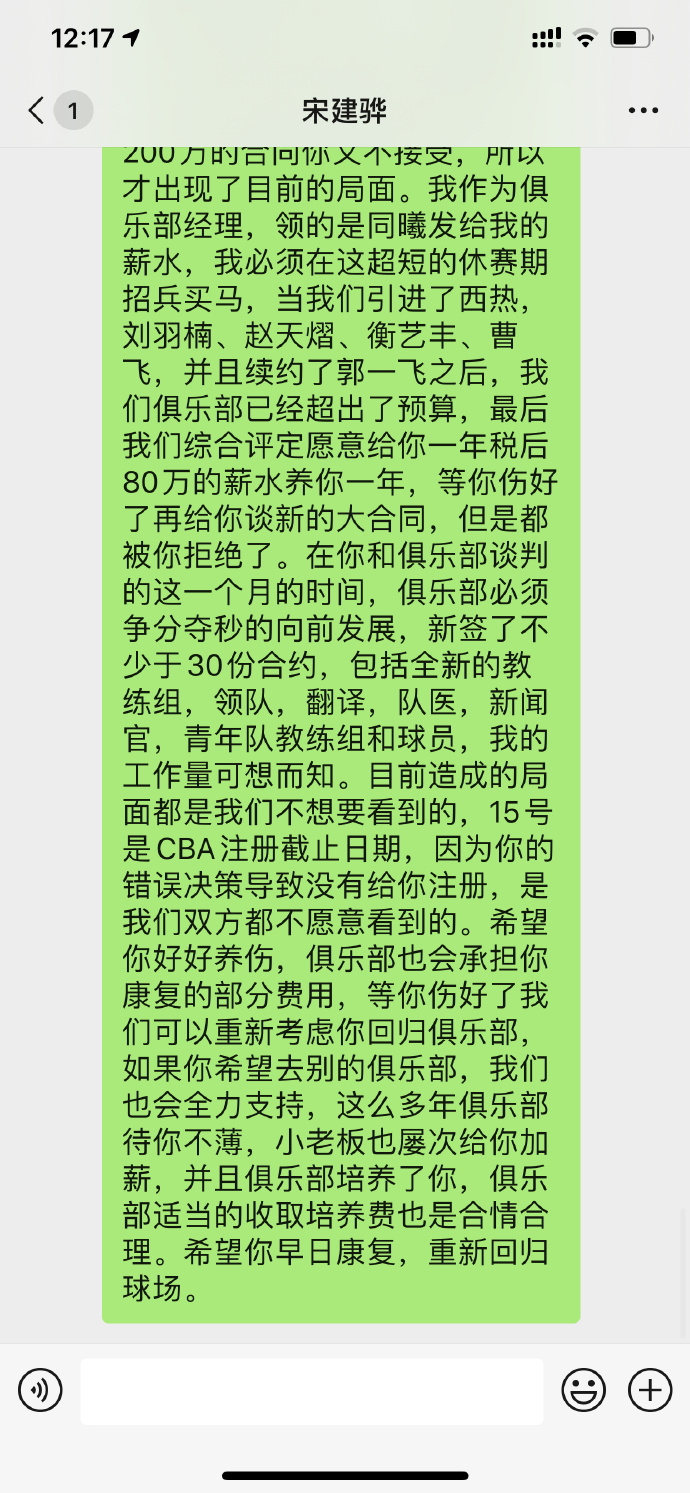Switch to voice message input
This screenshot has width=690, height=1493.
click(41, 1390)
